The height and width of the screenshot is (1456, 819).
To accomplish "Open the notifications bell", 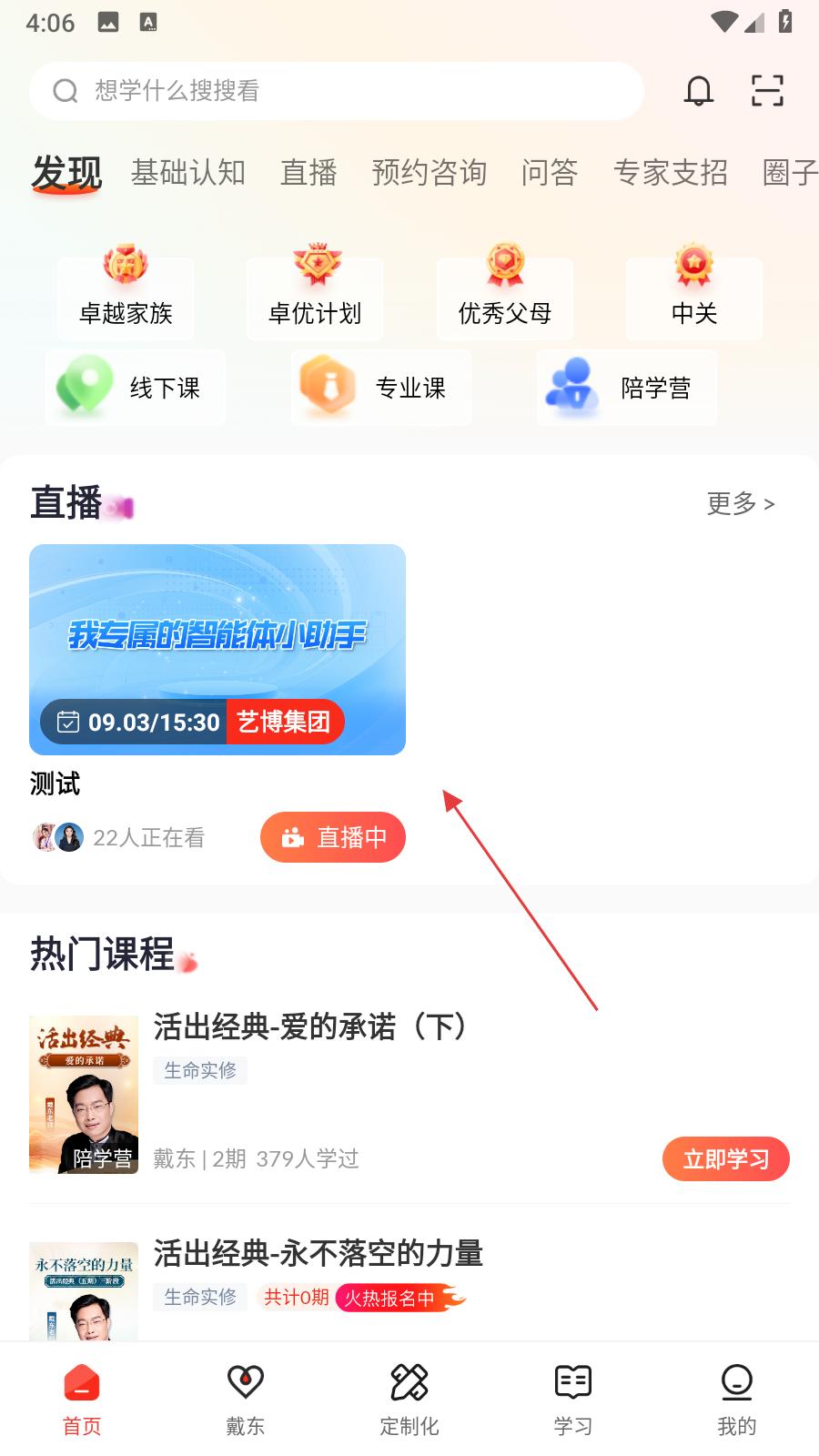I will click(x=699, y=91).
